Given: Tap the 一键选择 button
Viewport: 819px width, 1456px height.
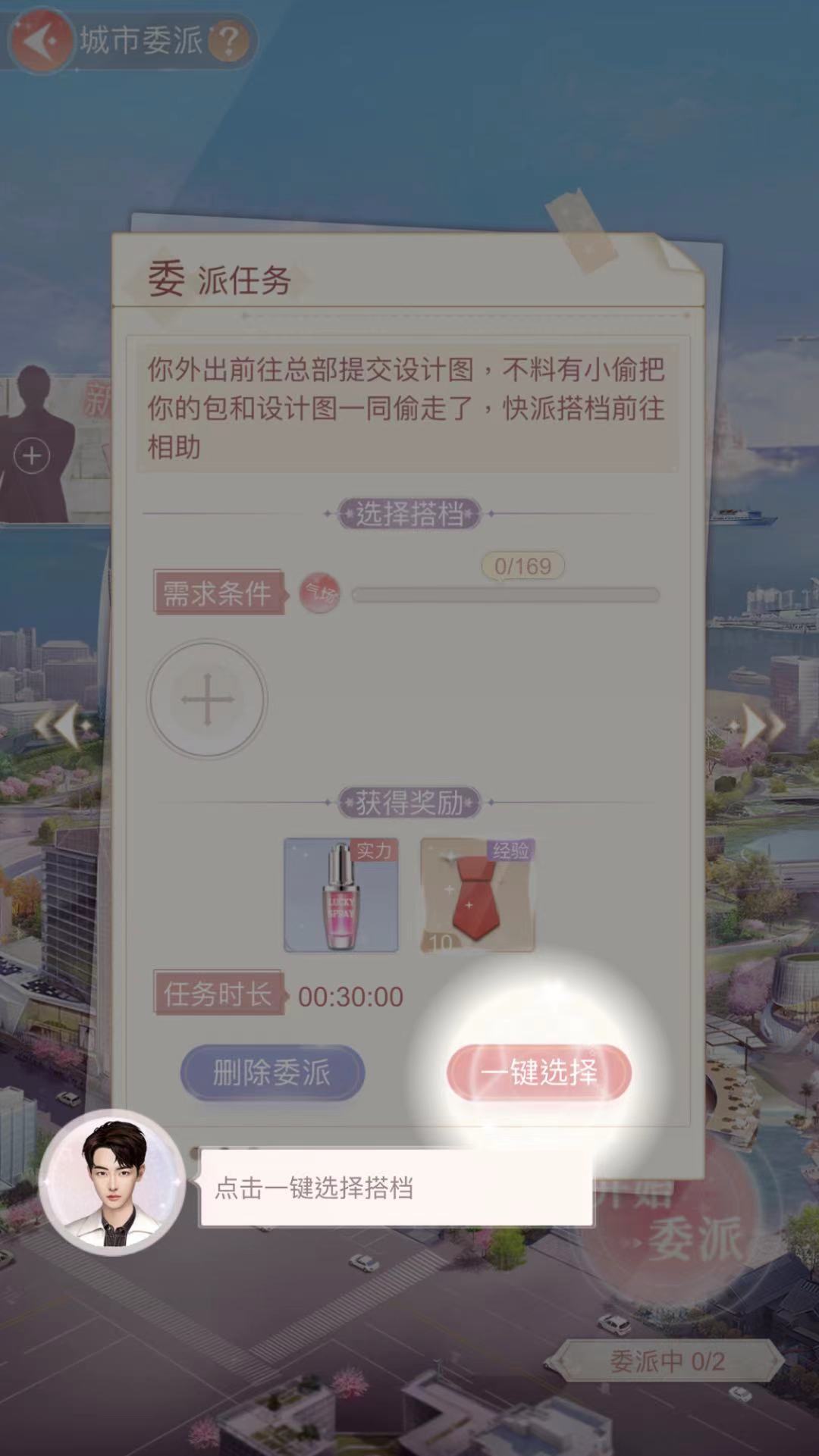Looking at the screenshot, I should [539, 1072].
